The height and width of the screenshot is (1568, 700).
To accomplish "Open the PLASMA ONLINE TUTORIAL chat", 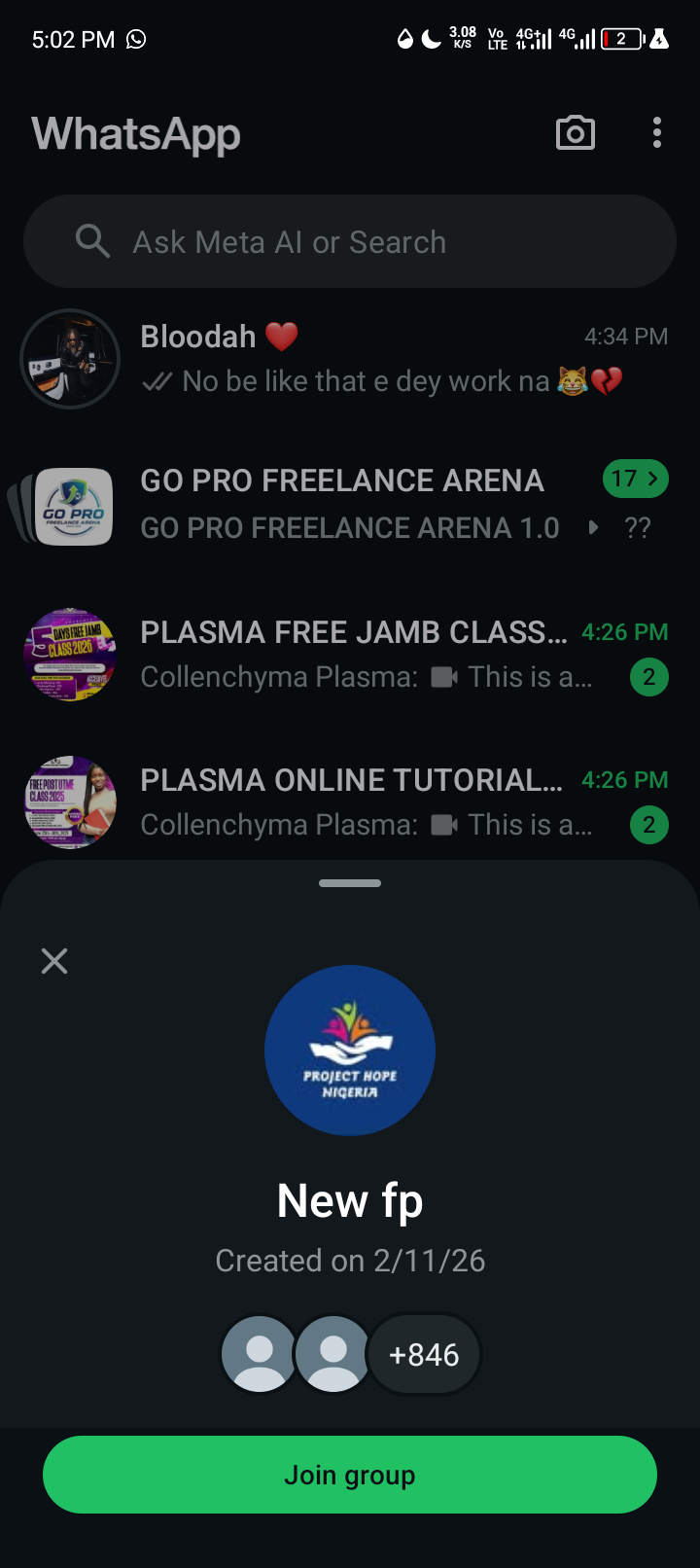I will [x=369, y=802].
